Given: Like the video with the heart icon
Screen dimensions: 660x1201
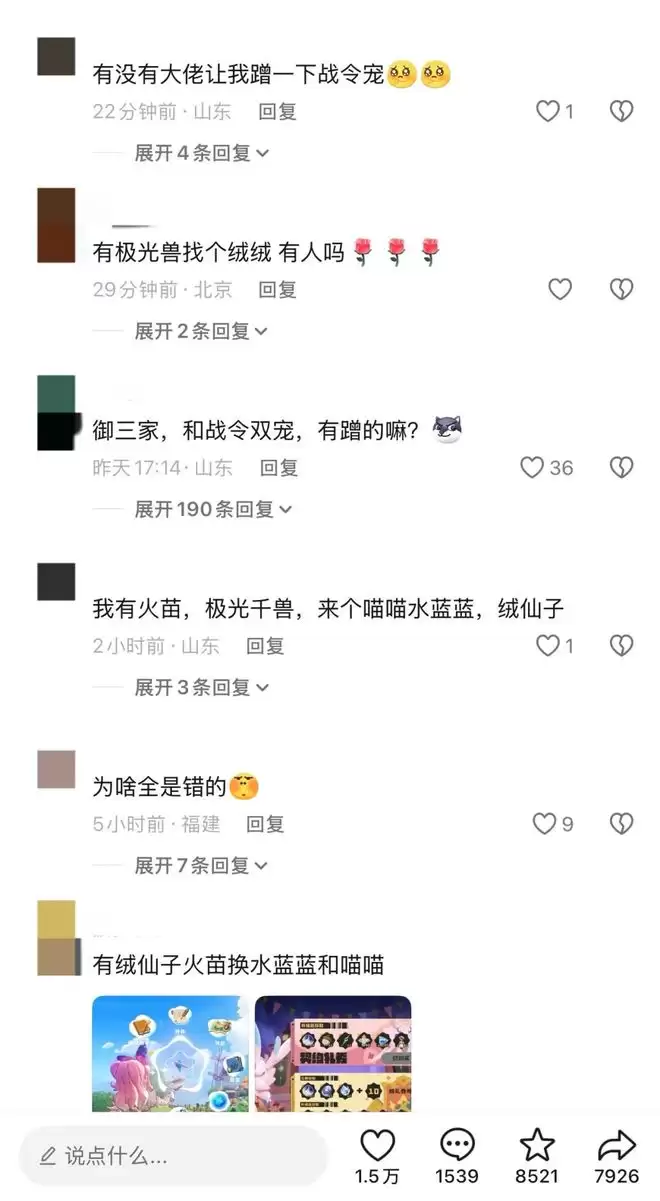Looking at the screenshot, I should point(377,1146).
